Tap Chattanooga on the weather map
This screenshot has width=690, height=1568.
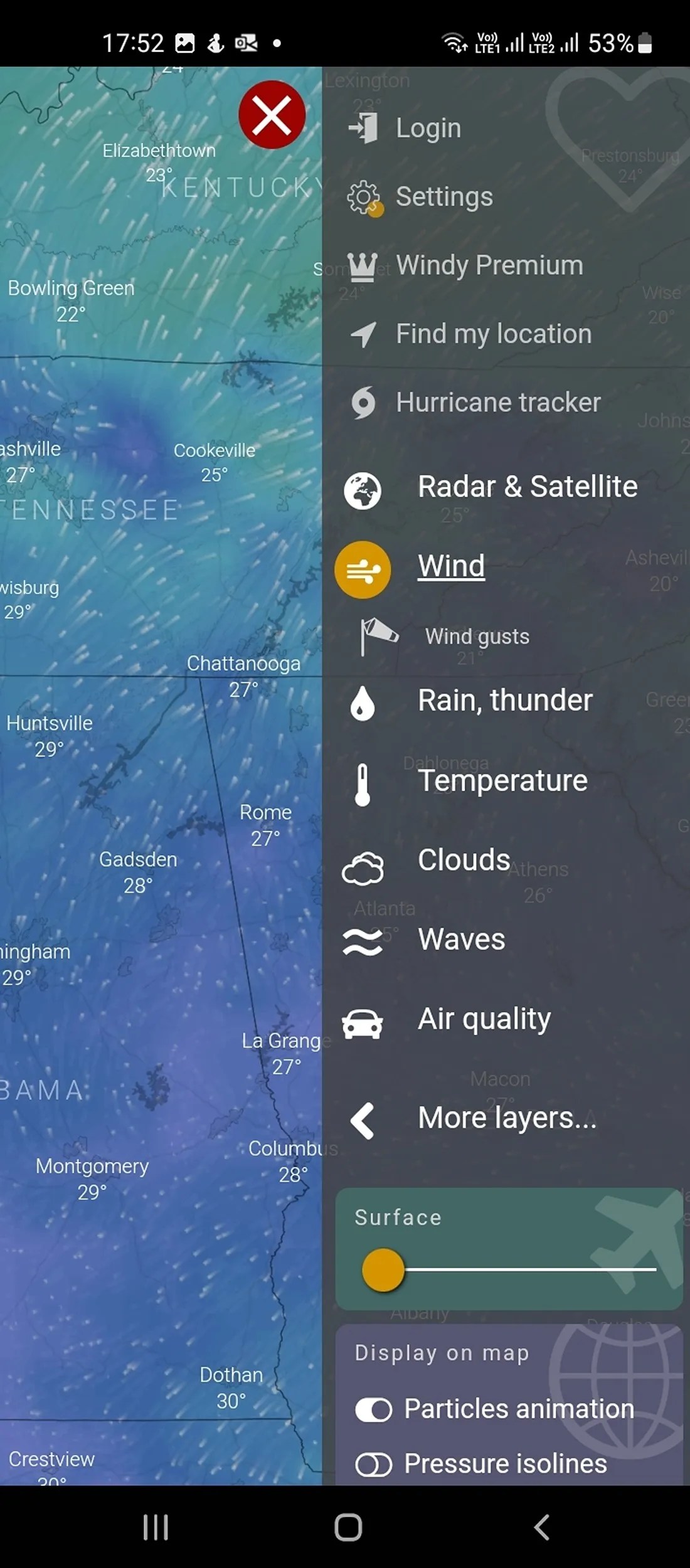pos(243,664)
